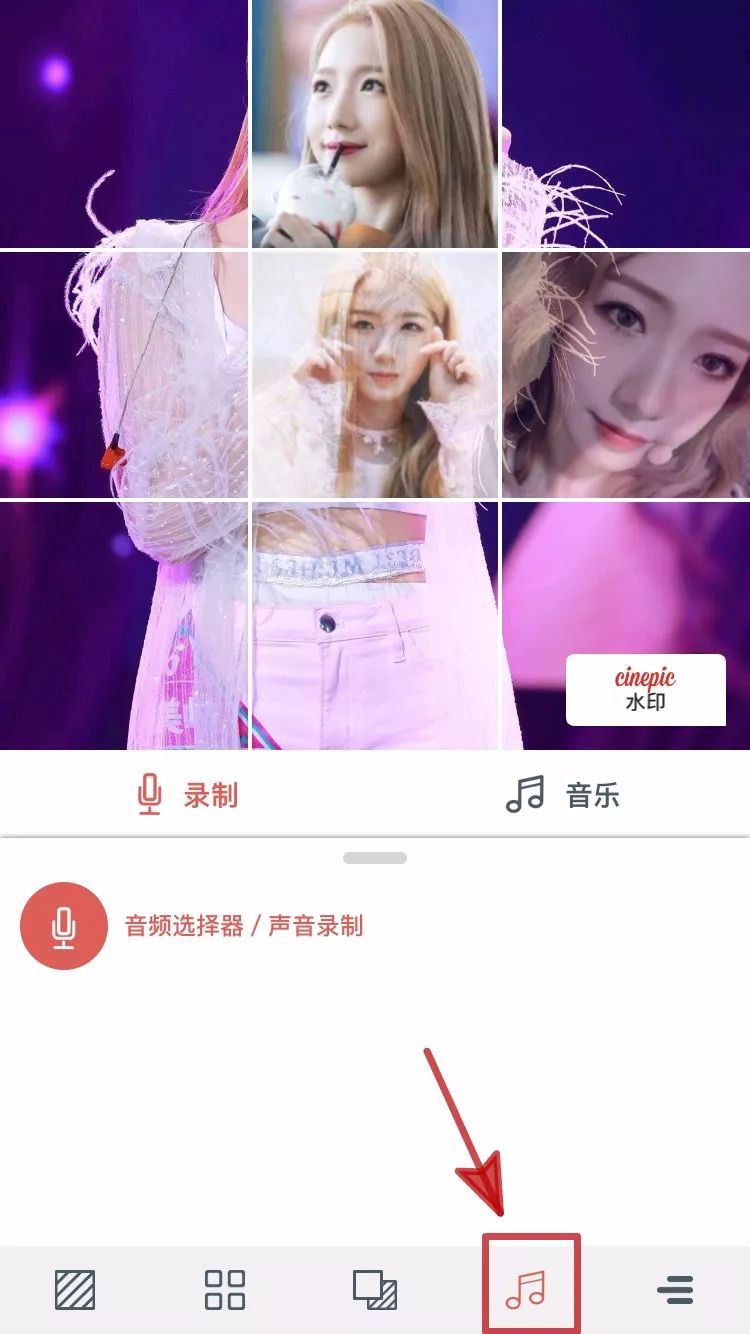Select the middle-right close-up face photo
The image size is (750, 1334).
pyautogui.click(x=625, y=375)
